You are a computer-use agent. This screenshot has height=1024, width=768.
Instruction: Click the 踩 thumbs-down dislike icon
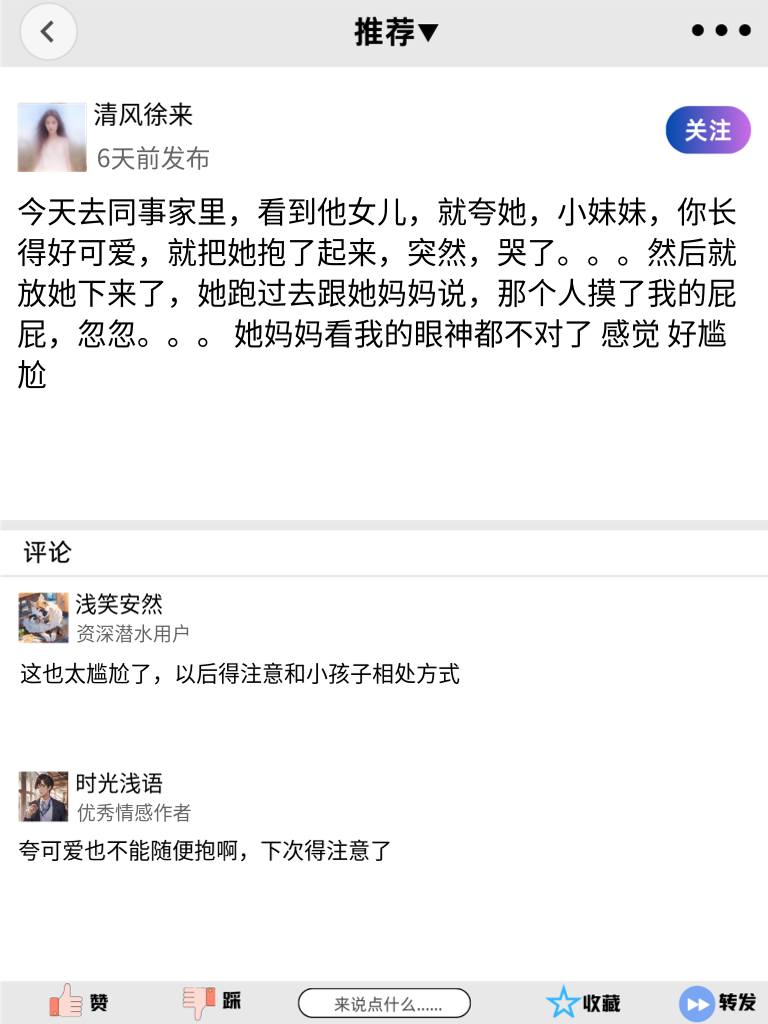click(x=200, y=1001)
